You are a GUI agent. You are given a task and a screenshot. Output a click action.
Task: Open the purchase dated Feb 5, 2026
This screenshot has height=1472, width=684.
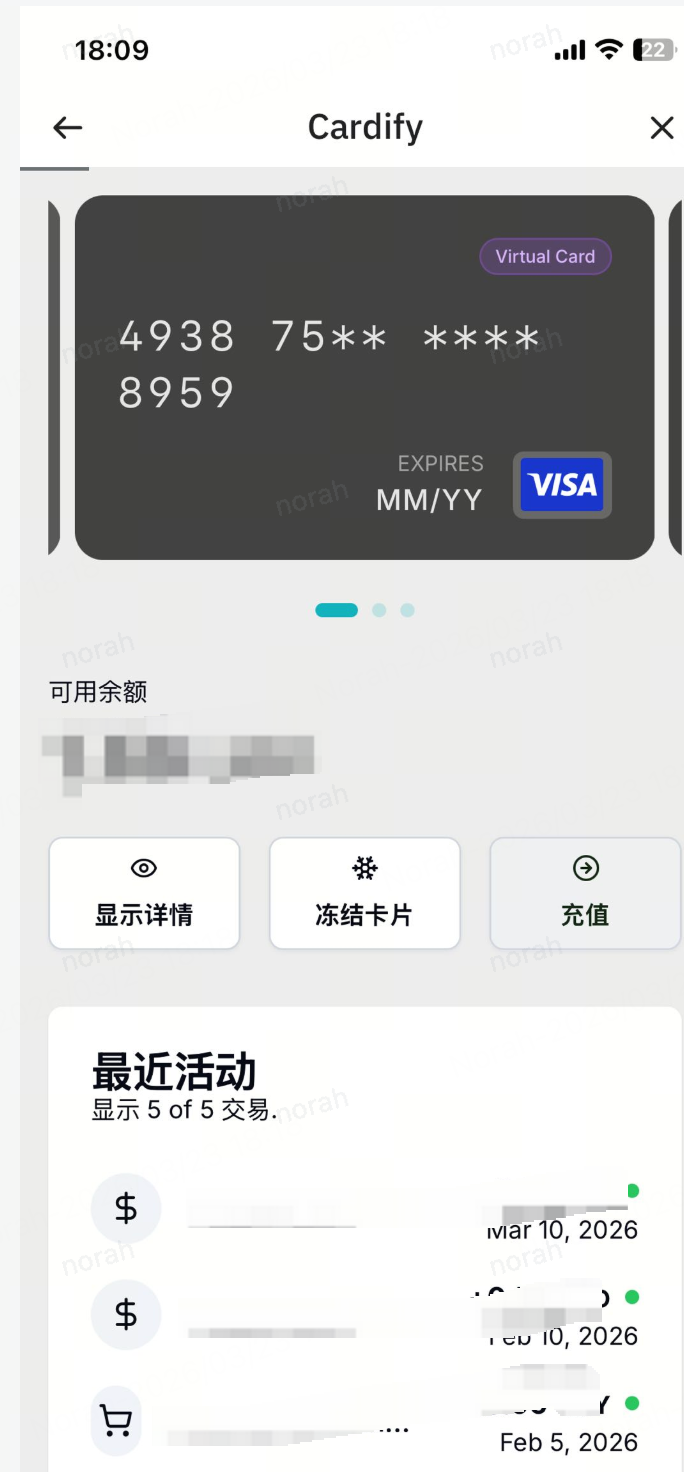[x=364, y=1422]
